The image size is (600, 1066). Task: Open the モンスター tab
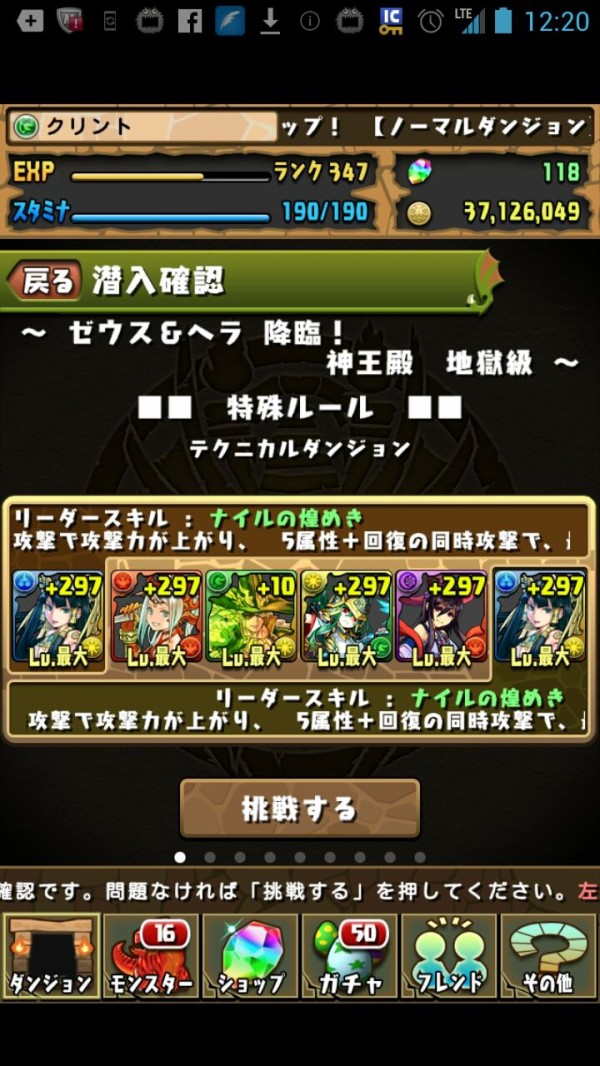click(150, 957)
